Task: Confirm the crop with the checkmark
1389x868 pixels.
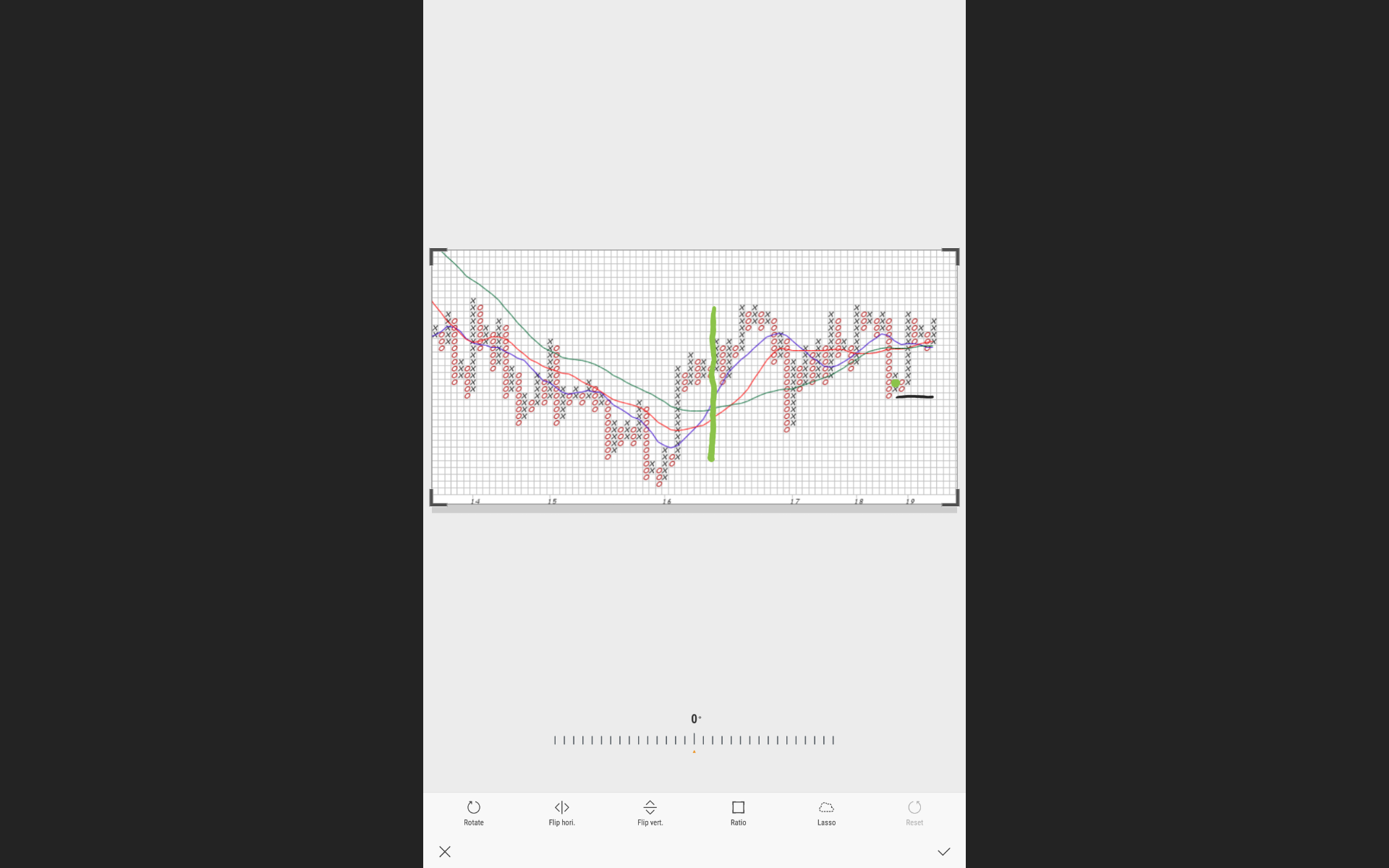Action: (943, 852)
